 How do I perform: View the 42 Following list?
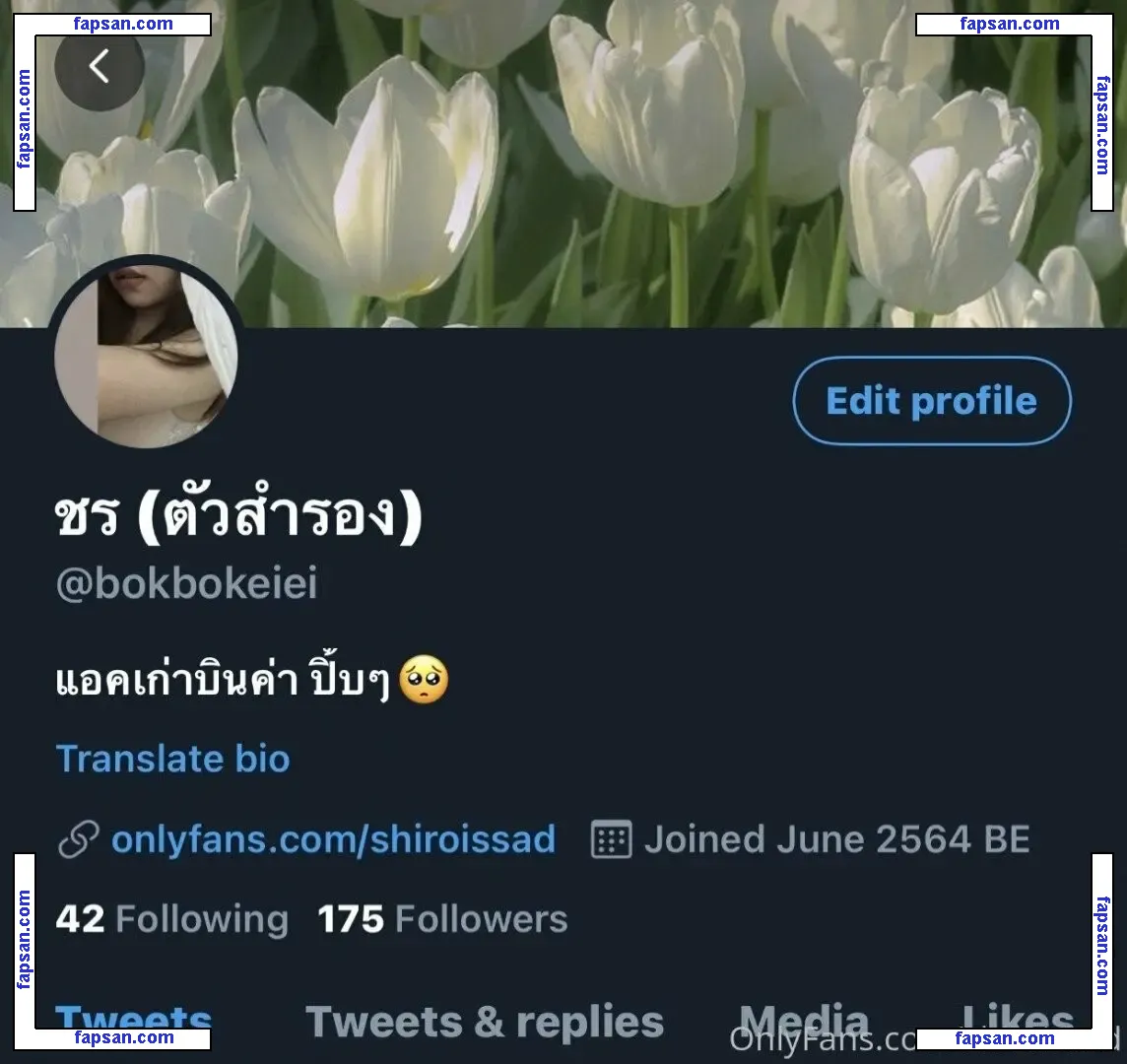coord(171,919)
